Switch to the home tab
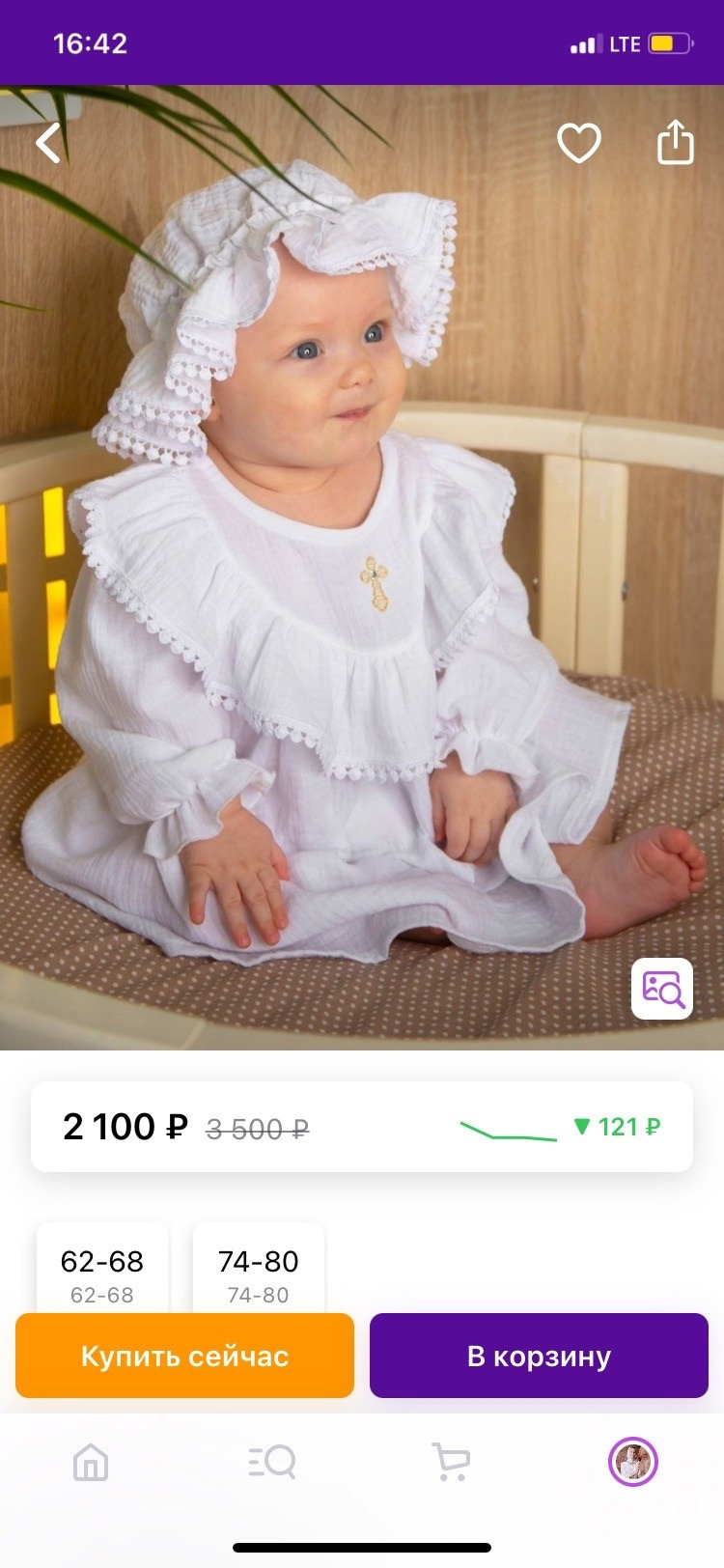 pos(91,1462)
